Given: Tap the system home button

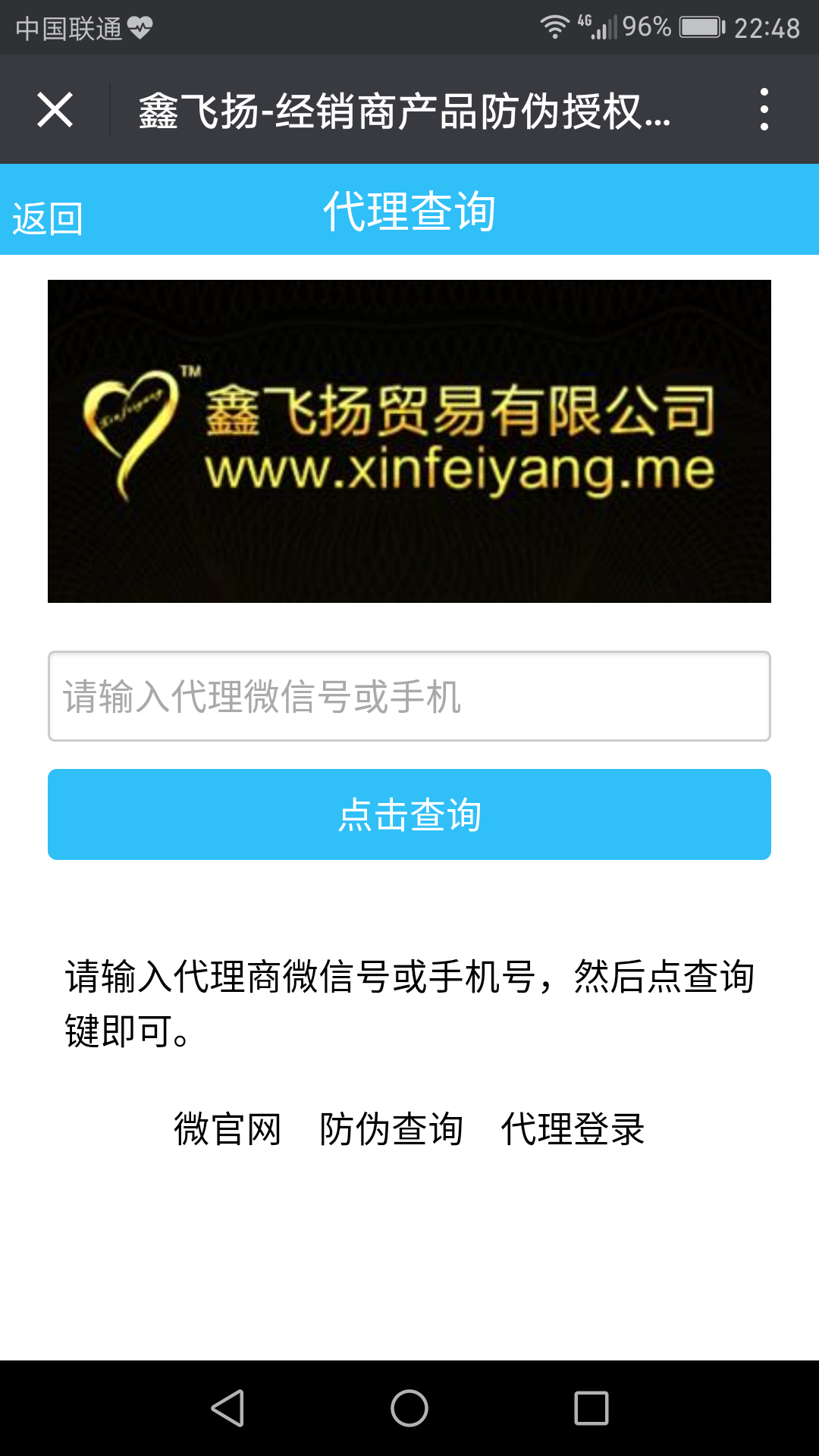Looking at the screenshot, I should [x=409, y=1408].
